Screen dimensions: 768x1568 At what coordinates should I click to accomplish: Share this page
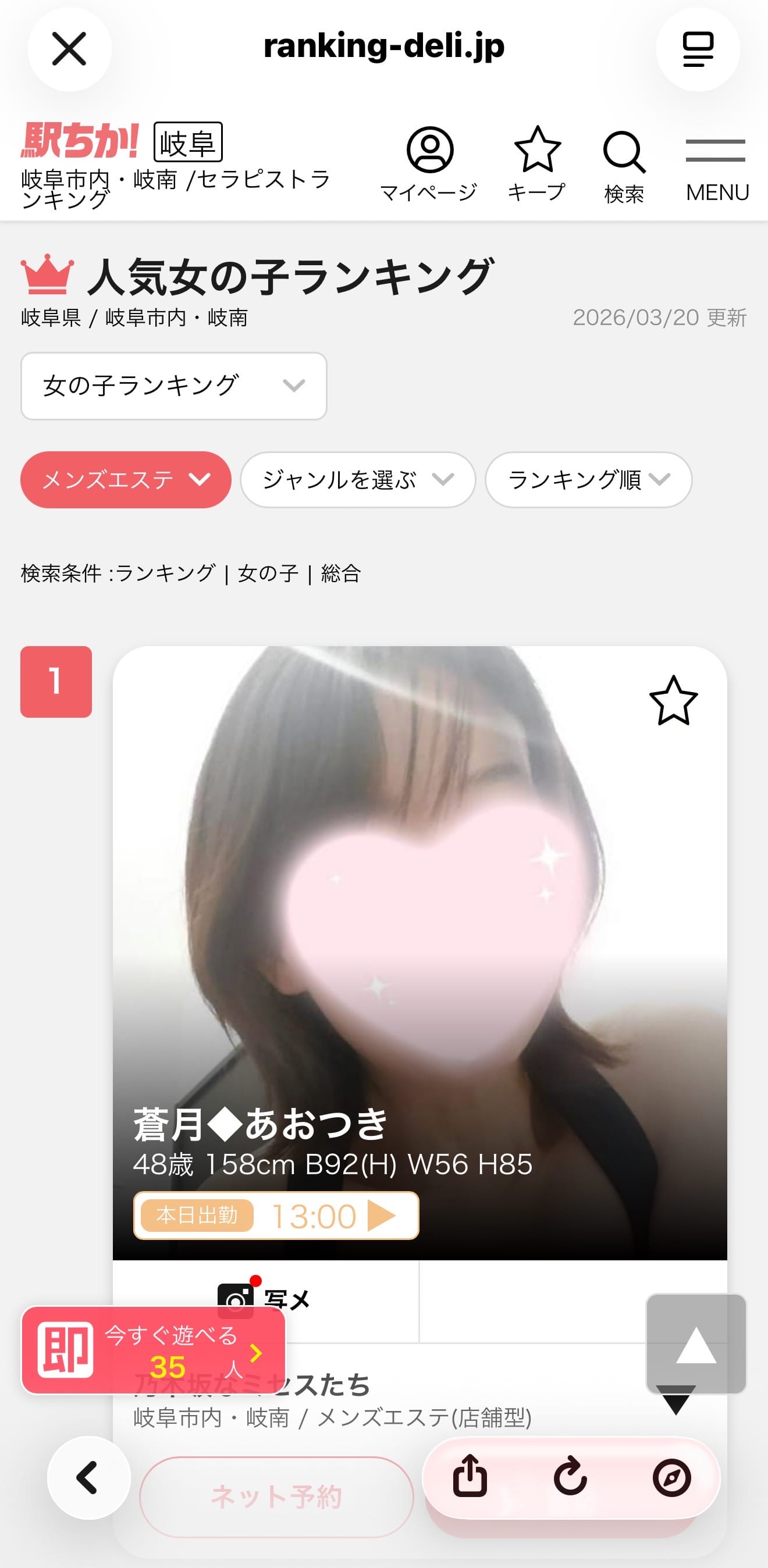(x=470, y=1476)
